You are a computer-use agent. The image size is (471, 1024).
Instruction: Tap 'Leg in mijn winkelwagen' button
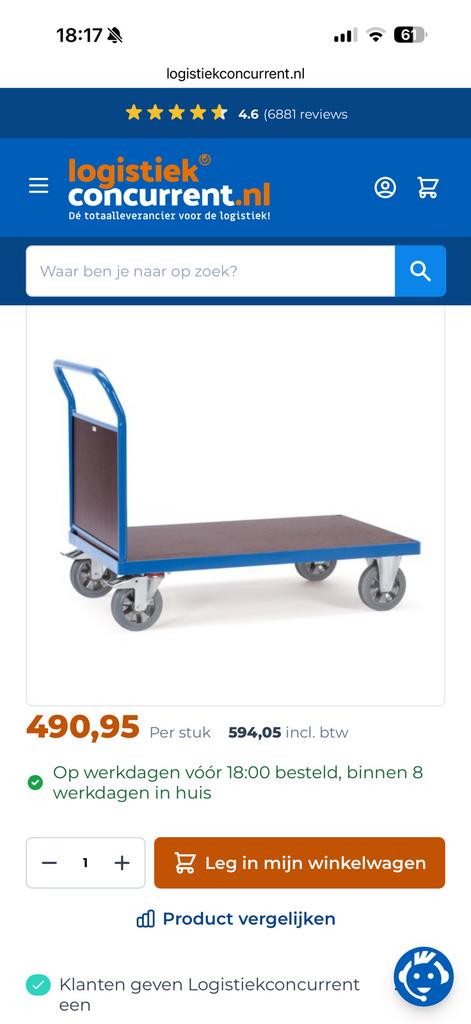(x=299, y=863)
